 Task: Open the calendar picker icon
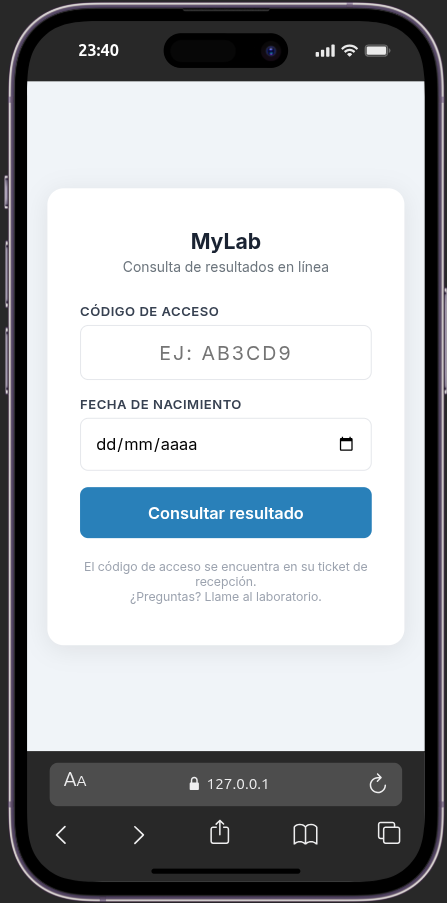pyautogui.click(x=346, y=444)
